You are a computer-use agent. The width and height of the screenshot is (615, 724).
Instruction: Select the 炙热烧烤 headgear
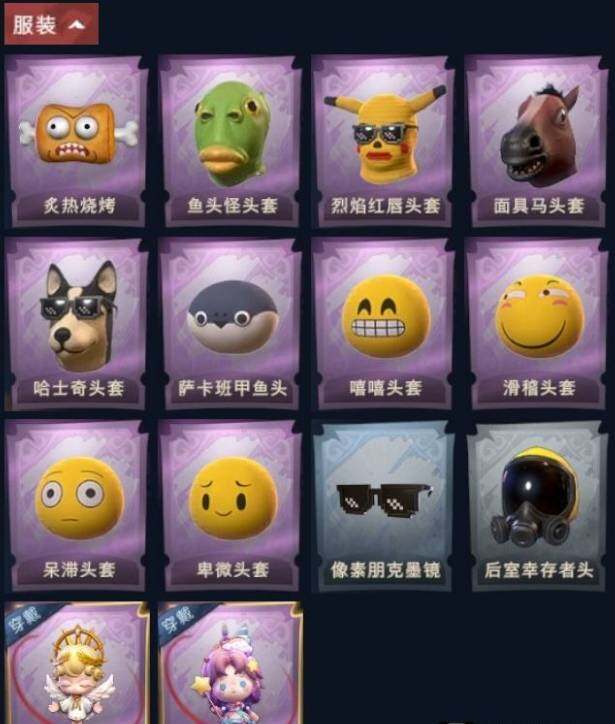coord(75,140)
